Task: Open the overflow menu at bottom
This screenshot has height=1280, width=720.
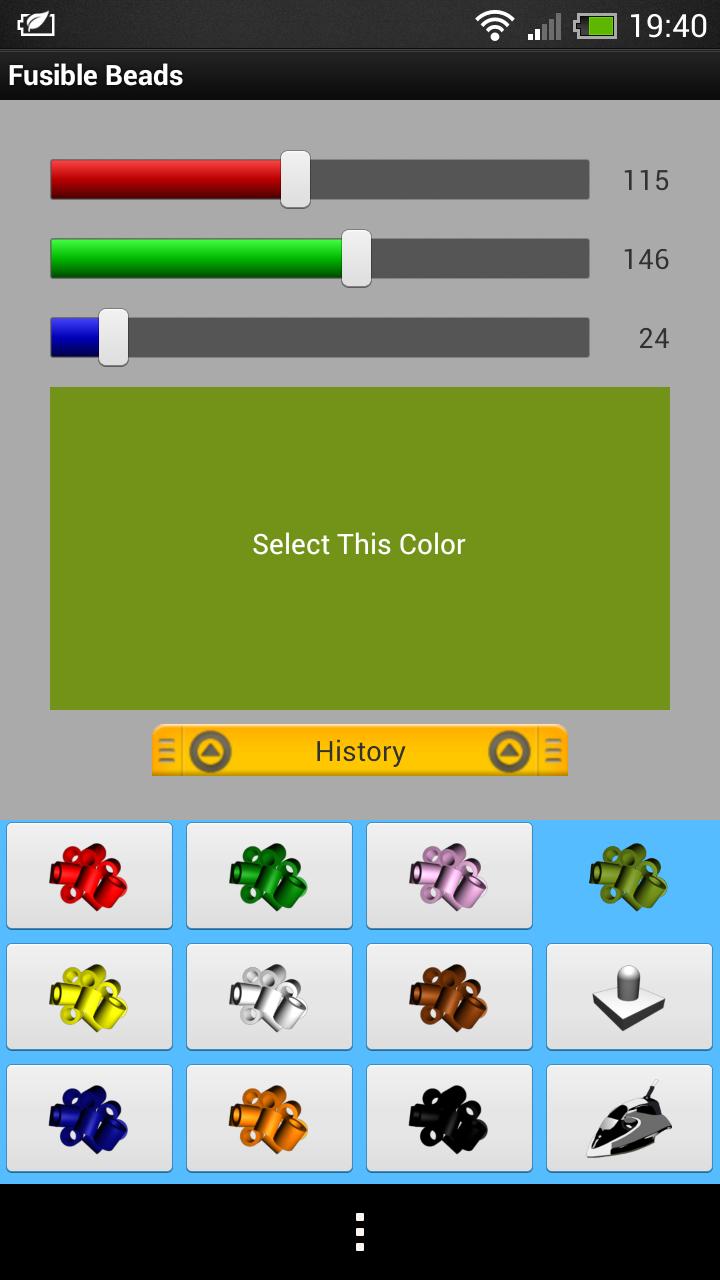Action: click(360, 1232)
